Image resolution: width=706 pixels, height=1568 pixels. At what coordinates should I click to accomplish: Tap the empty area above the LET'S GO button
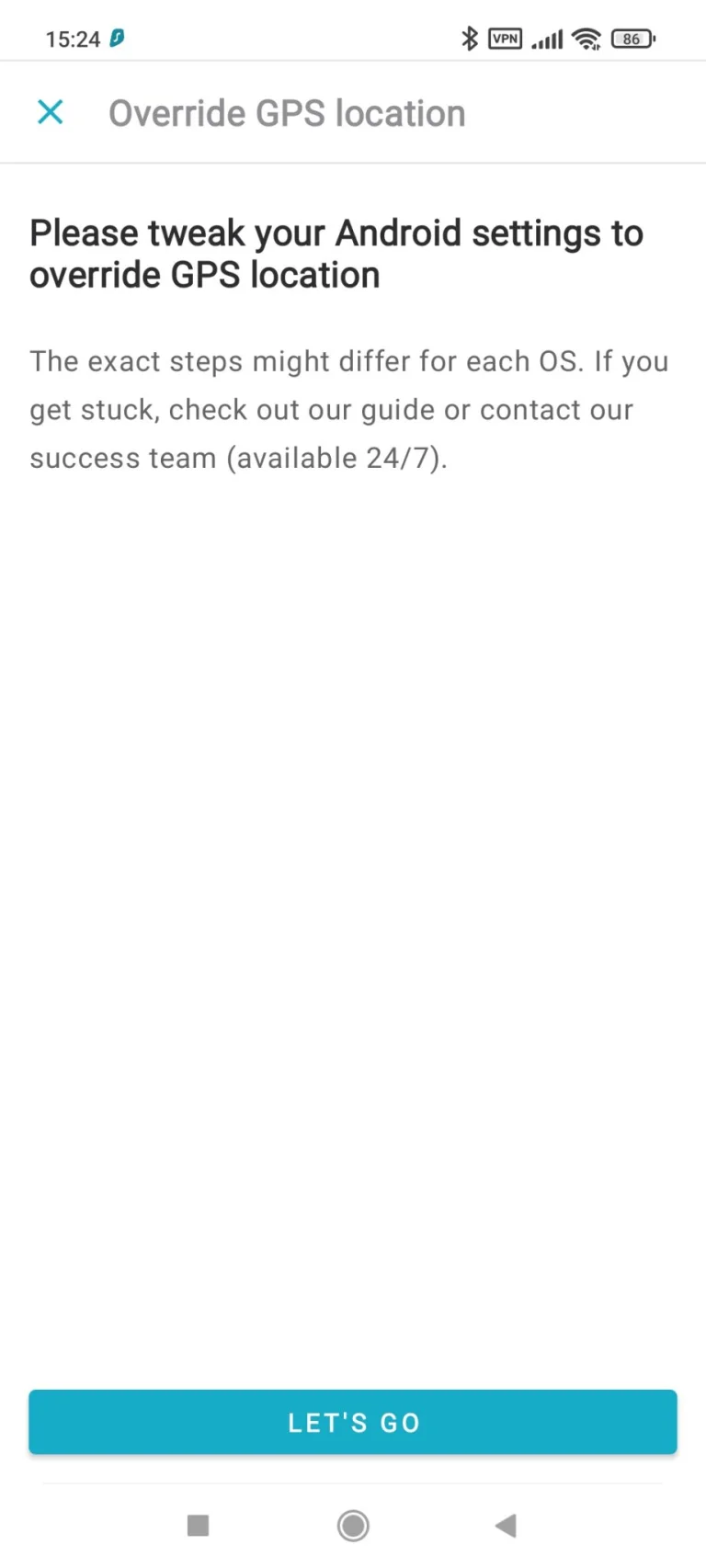click(352, 919)
